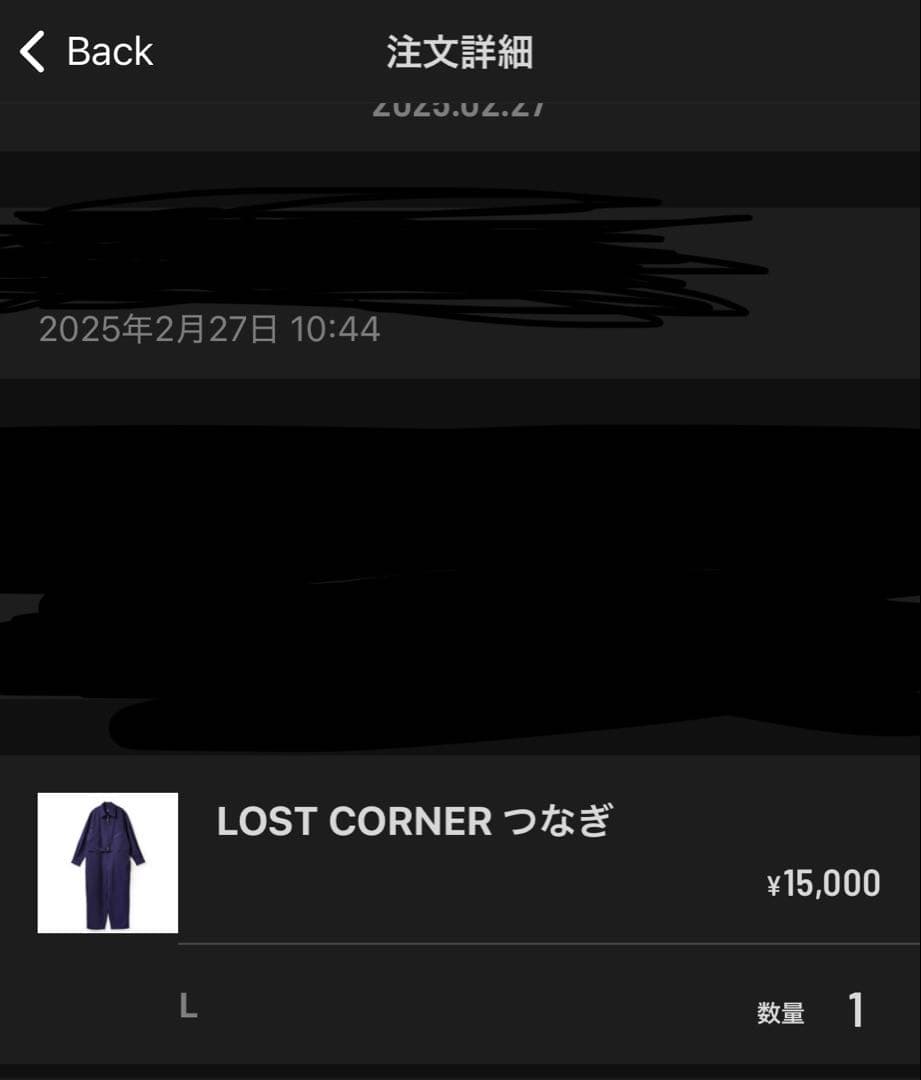Screen dimensions: 921x1080
Task: Tap the navigation bar at screen top
Action: coord(460,50)
